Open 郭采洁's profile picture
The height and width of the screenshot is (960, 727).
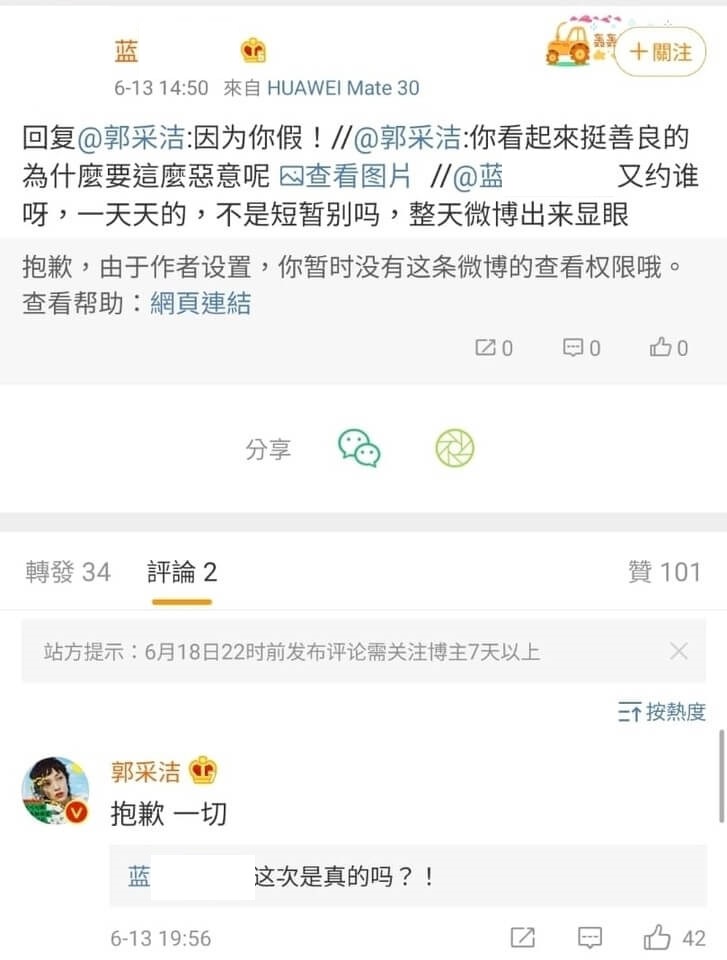click(56, 790)
